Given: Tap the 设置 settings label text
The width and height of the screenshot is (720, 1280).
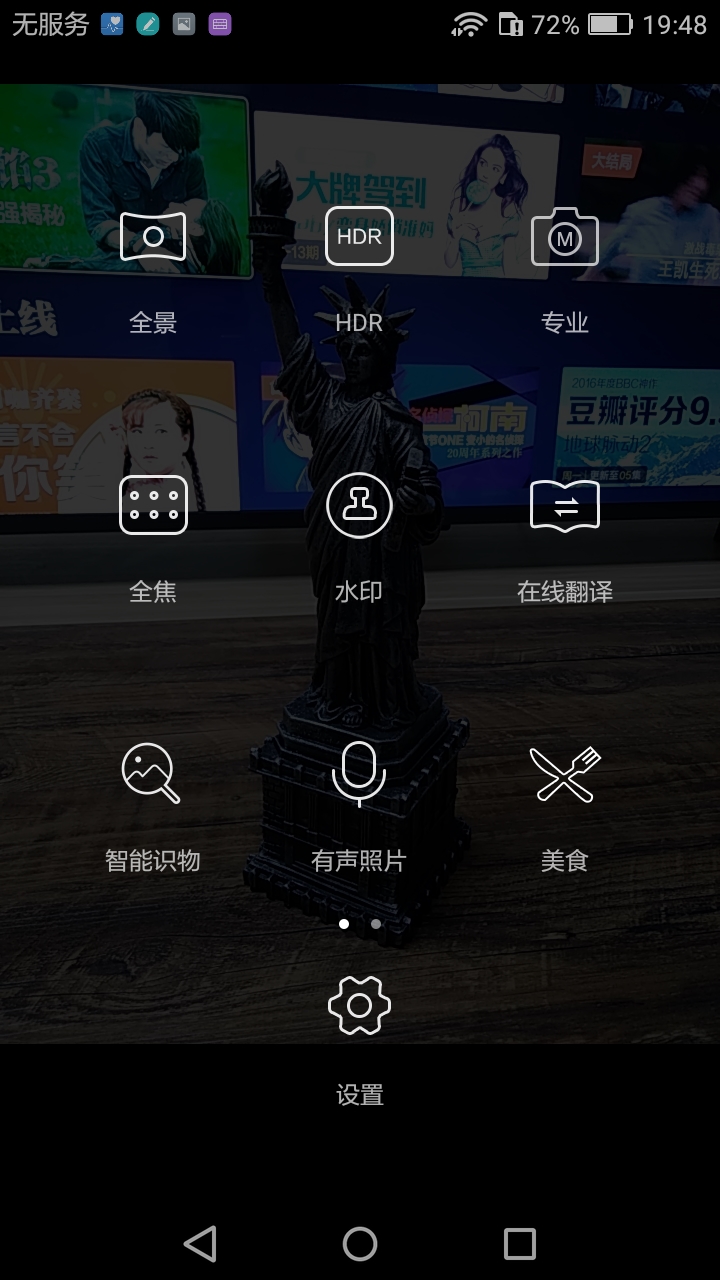Looking at the screenshot, I should 359,1095.
